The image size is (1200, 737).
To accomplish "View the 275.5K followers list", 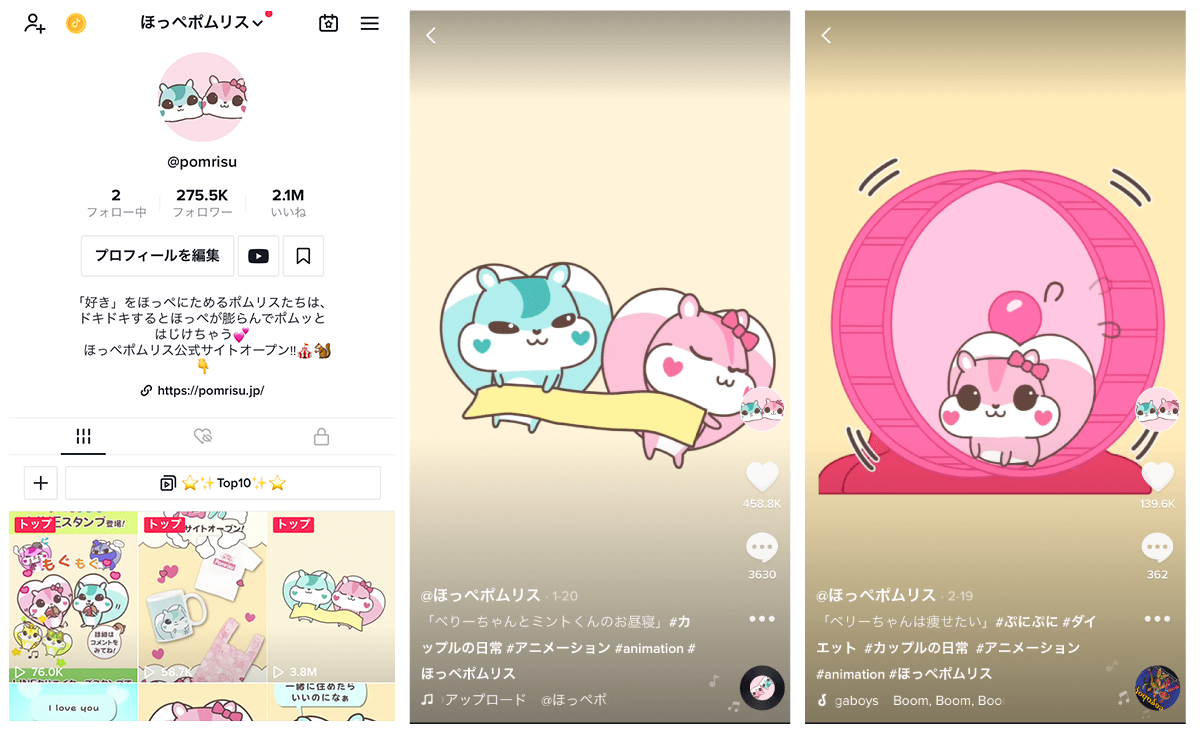I will (x=202, y=202).
